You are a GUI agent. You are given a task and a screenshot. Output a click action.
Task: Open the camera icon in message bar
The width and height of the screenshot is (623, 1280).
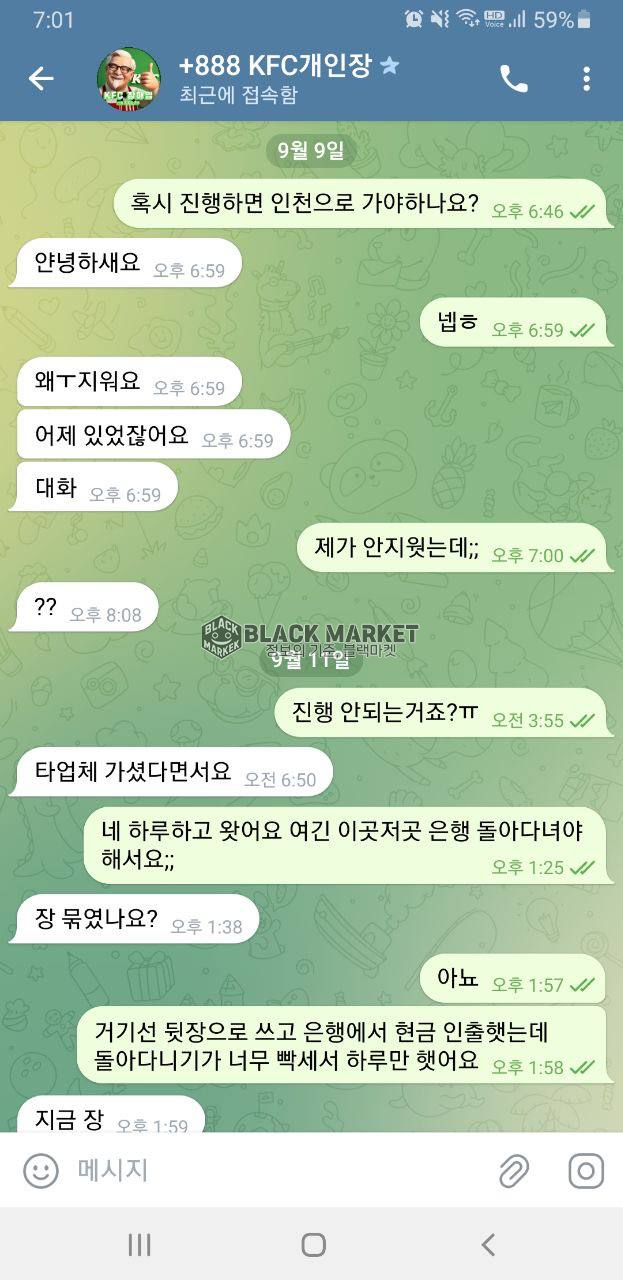click(x=586, y=1170)
